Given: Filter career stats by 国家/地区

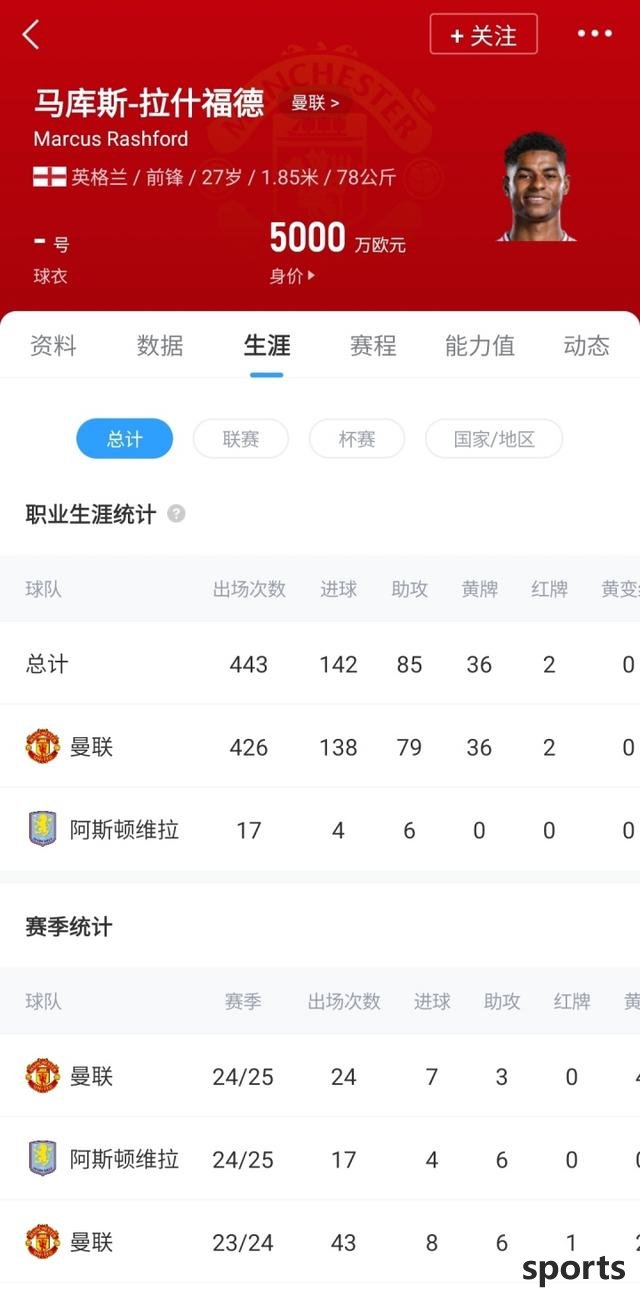Looking at the screenshot, I should (x=494, y=438).
